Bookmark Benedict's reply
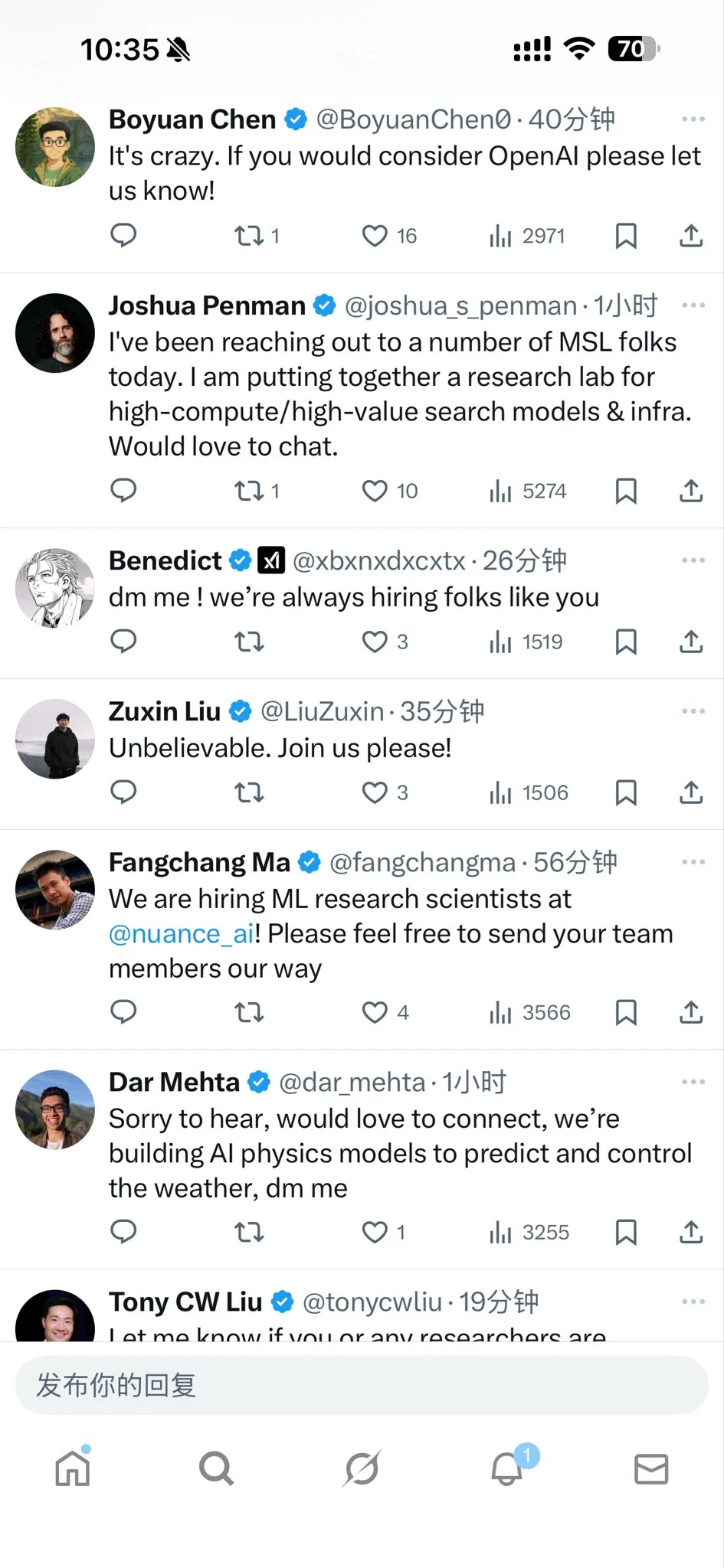Image resolution: width=724 pixels, height=1568 pixels. click(626, 642)
